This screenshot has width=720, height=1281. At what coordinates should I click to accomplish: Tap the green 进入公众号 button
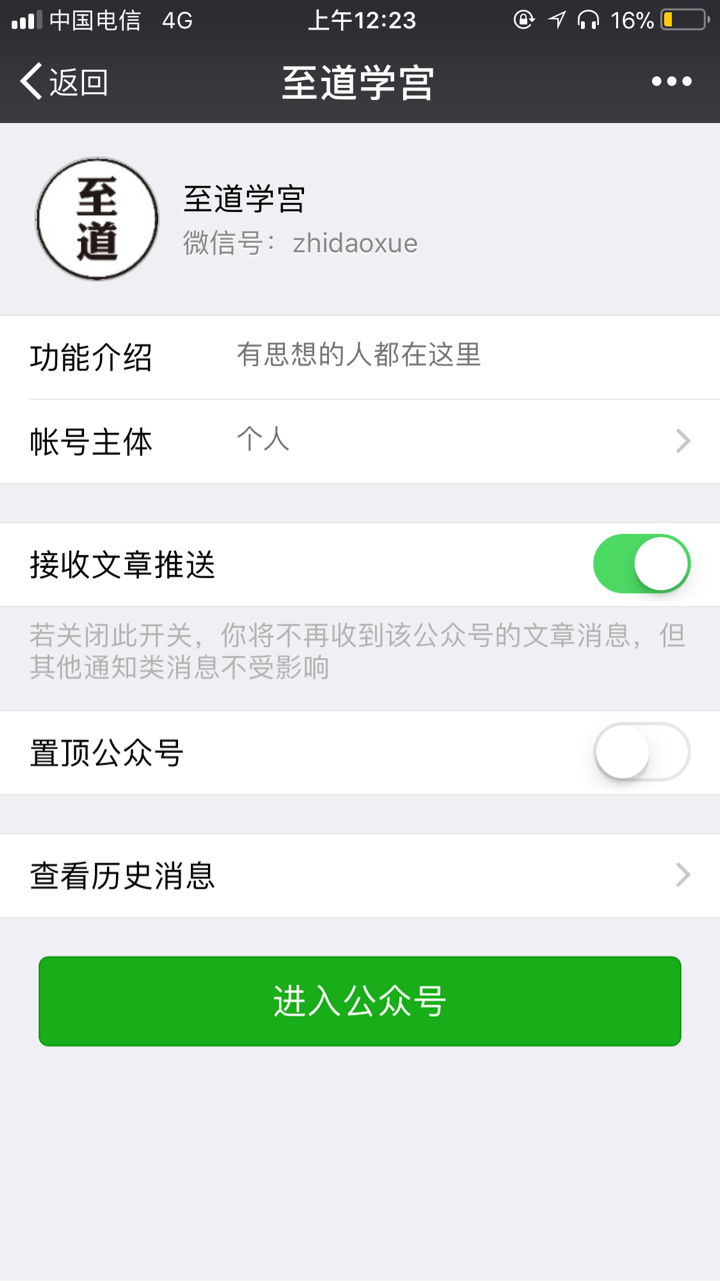(359, 1001)
